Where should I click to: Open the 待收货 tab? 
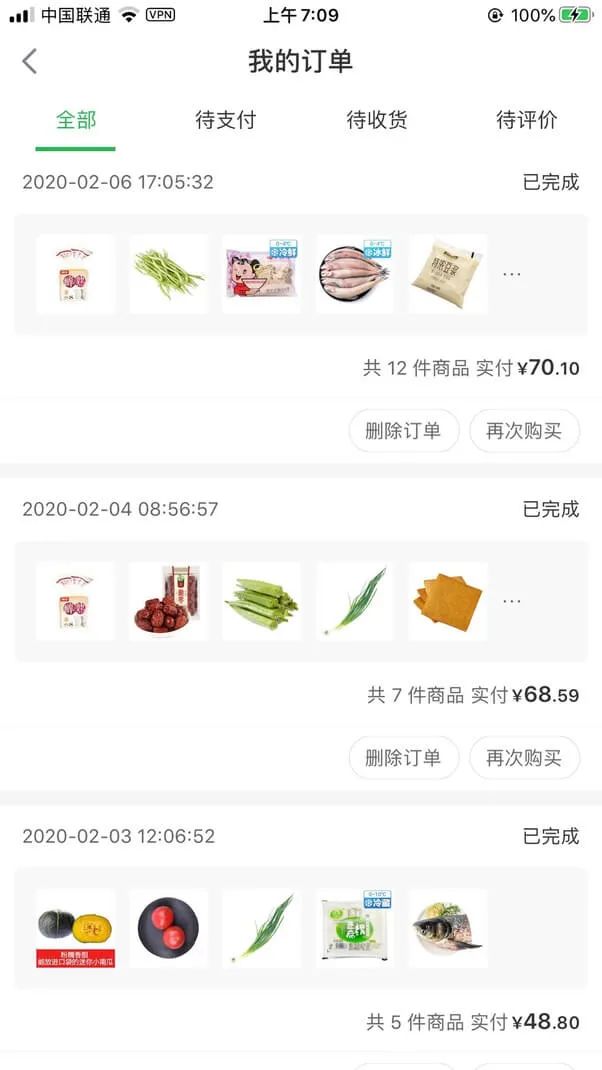tap(377, 121)
